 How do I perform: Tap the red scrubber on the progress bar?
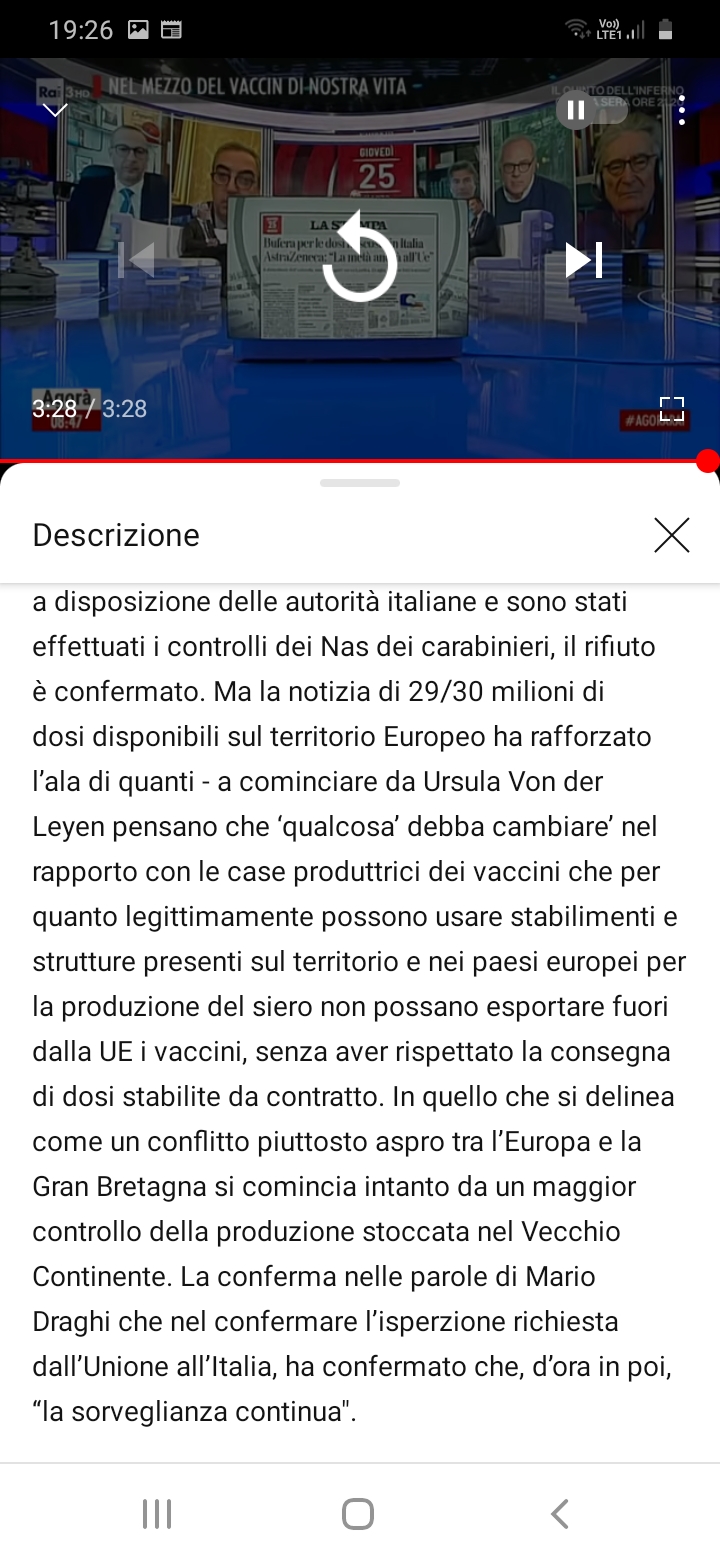point(707,461)
